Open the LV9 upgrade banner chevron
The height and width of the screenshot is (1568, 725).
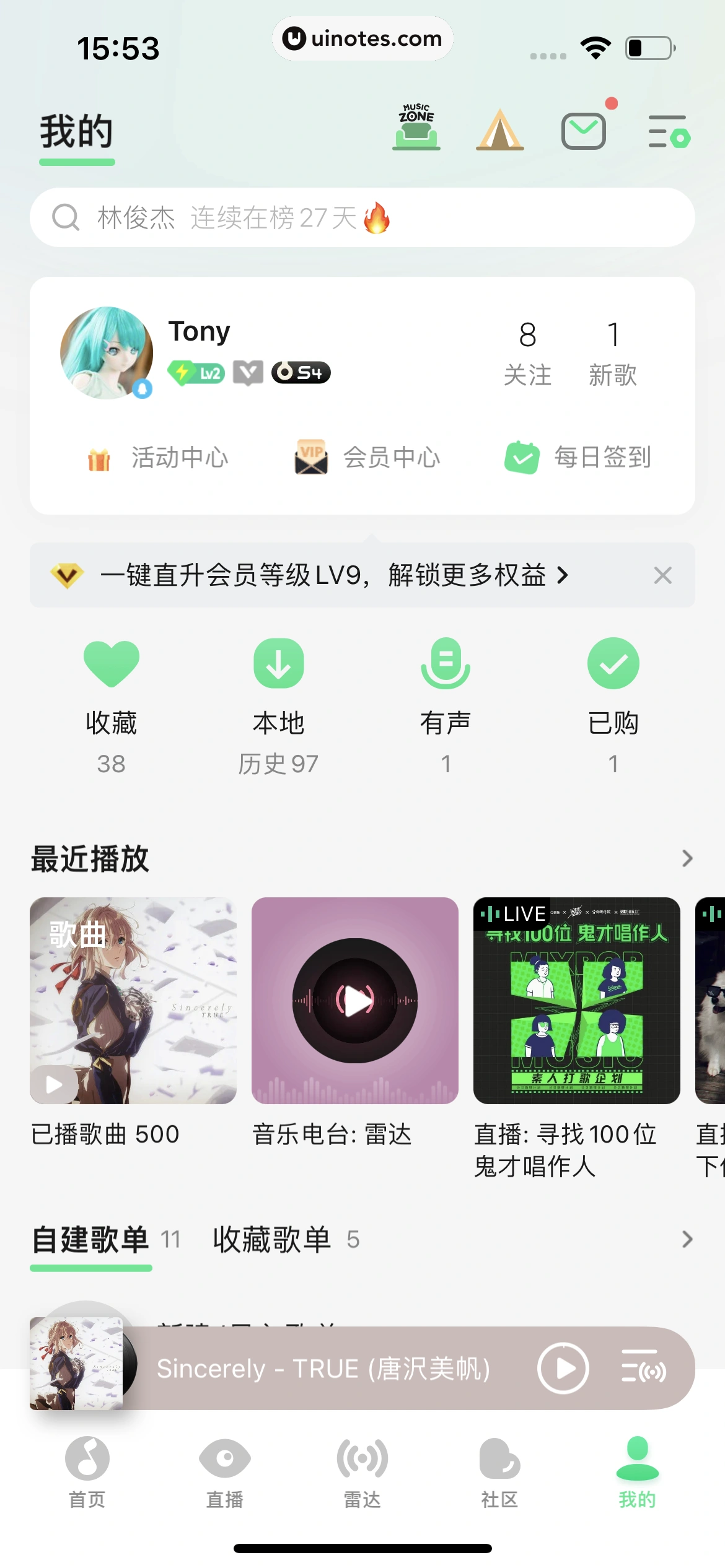coord(564,575)
